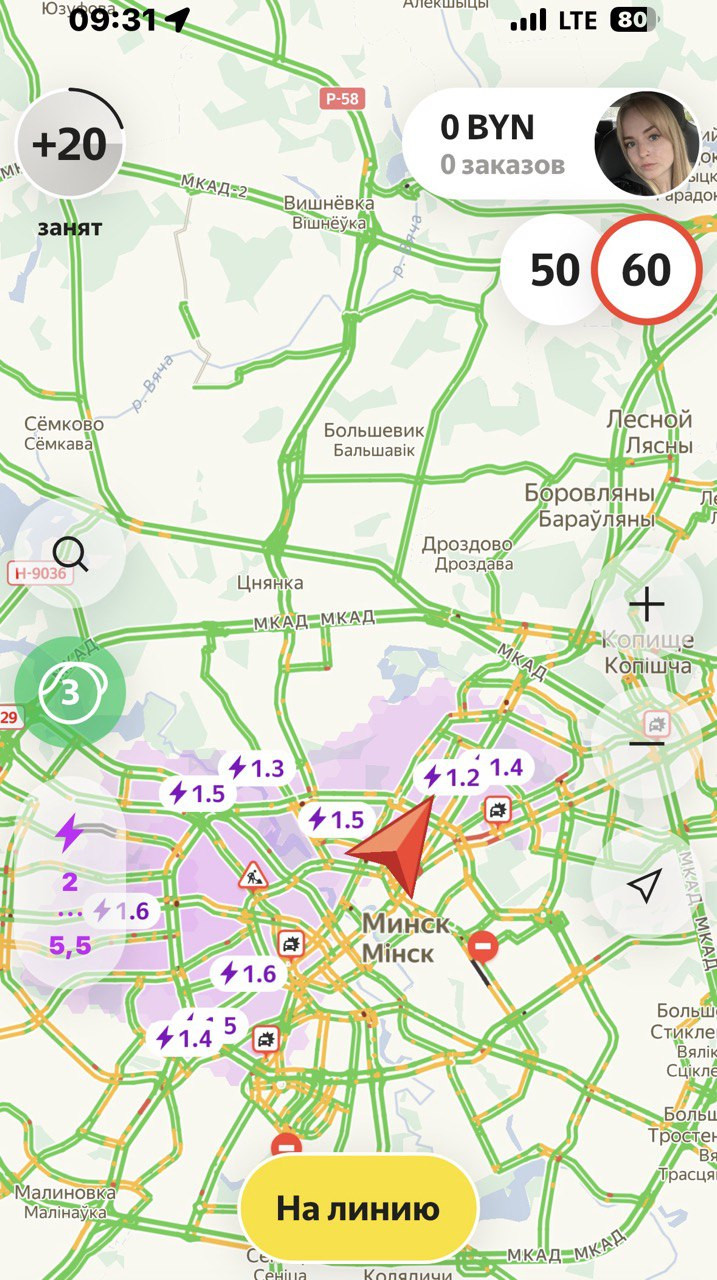Open the surge info panel showing 2 to 5,5
This screenshot has height=1280, width=717.
click(x=70, y=882)
